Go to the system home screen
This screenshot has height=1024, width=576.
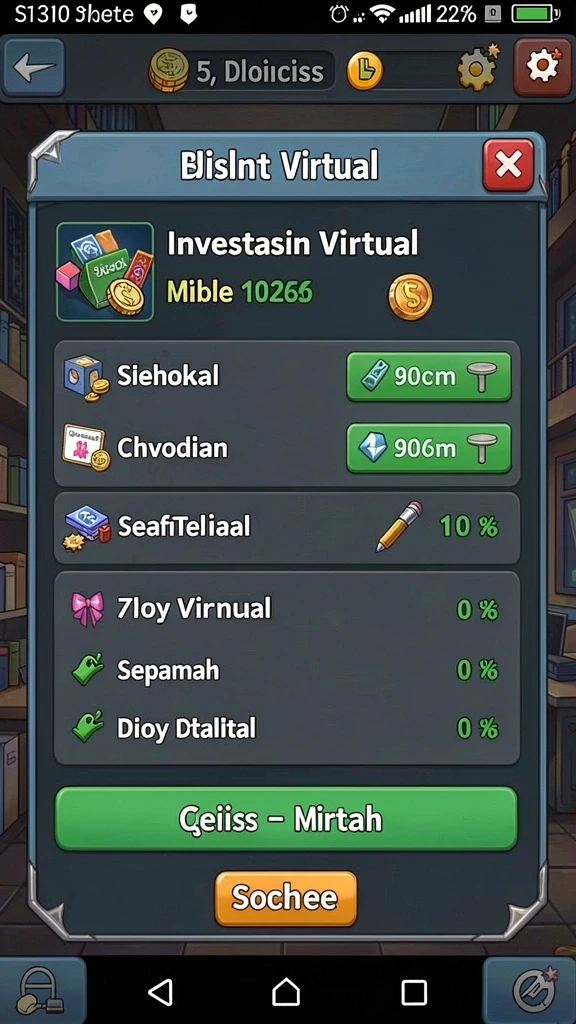(x=286, y=993)
